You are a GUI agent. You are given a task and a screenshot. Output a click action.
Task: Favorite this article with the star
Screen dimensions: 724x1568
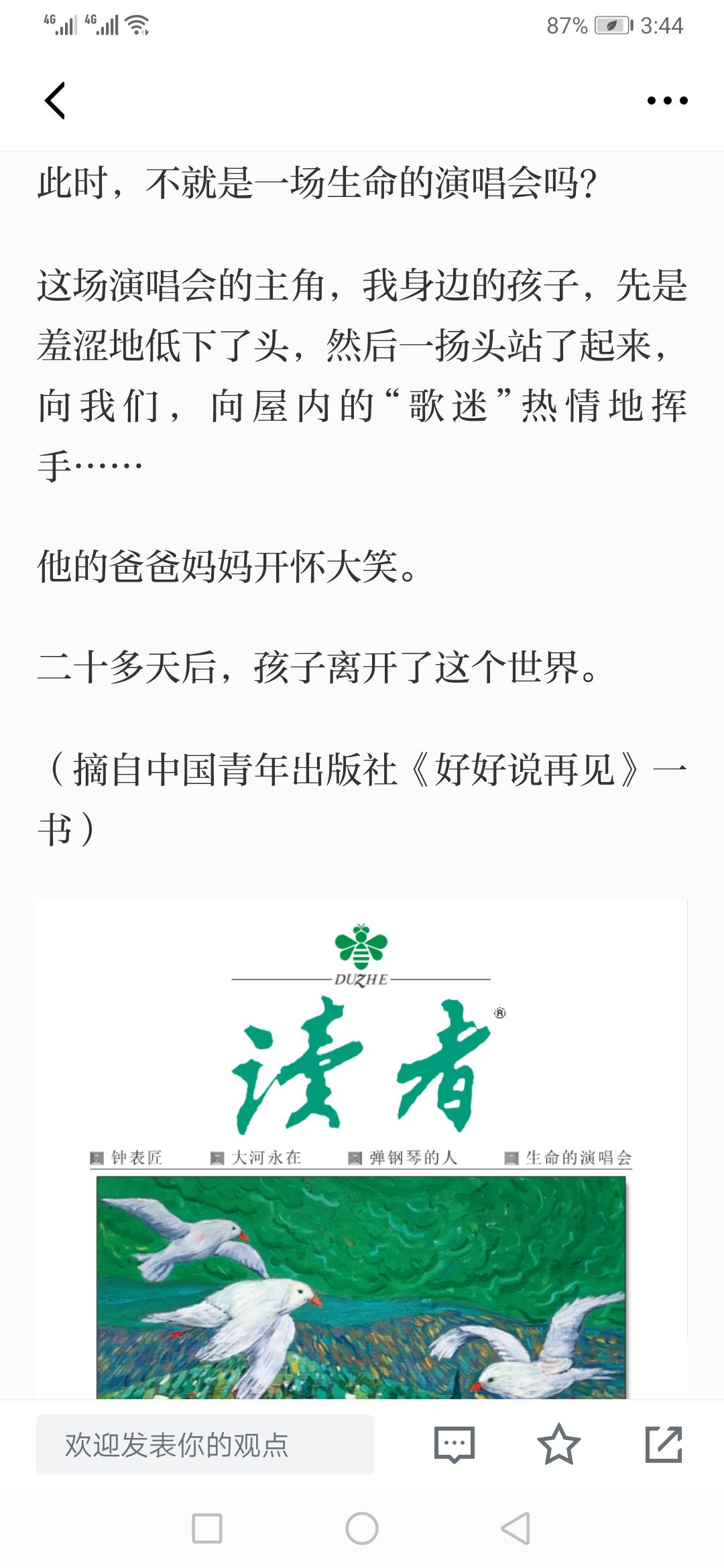(558, 1444)
